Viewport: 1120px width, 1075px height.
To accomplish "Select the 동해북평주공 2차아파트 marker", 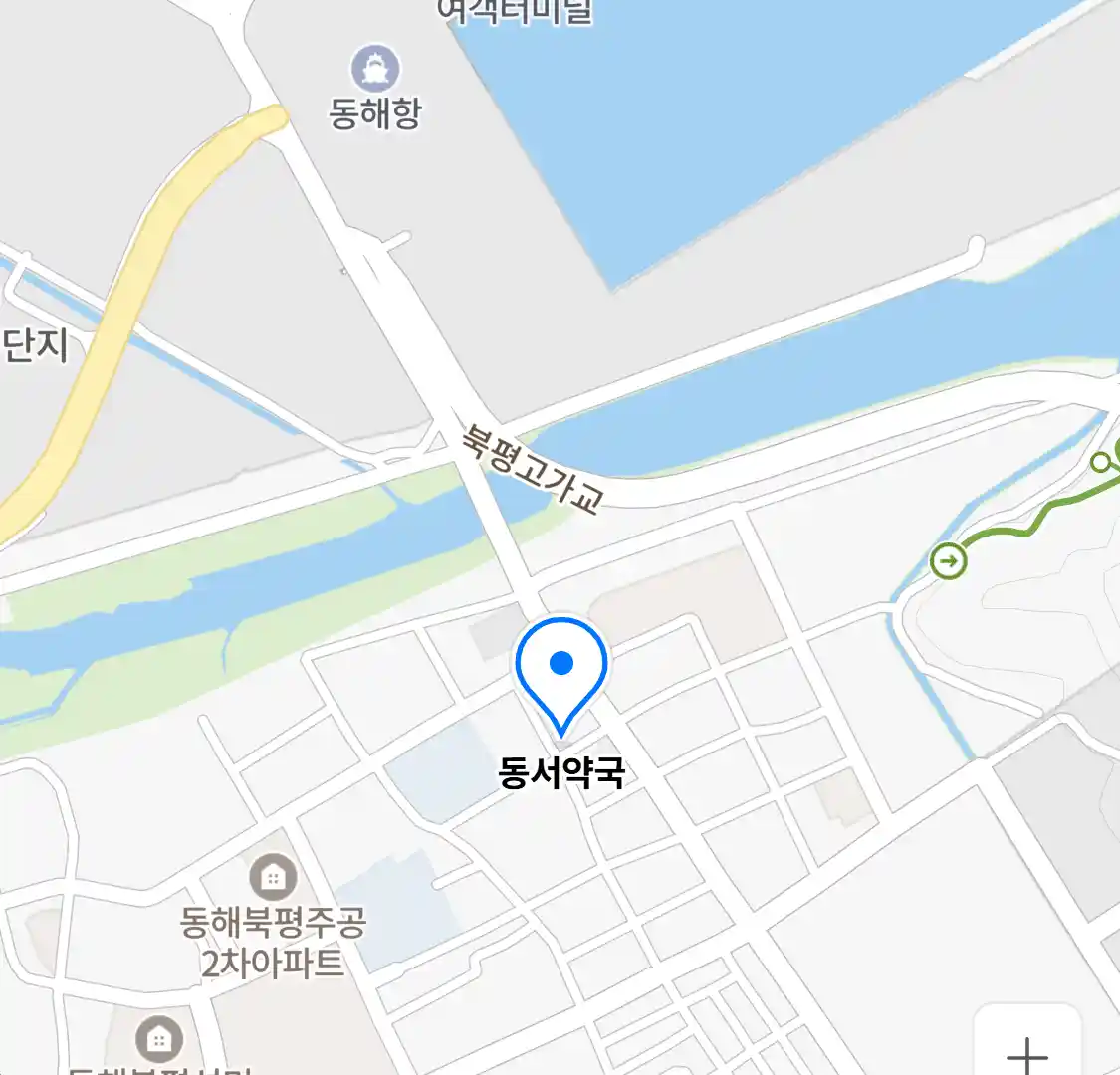I will click(273, 877).
